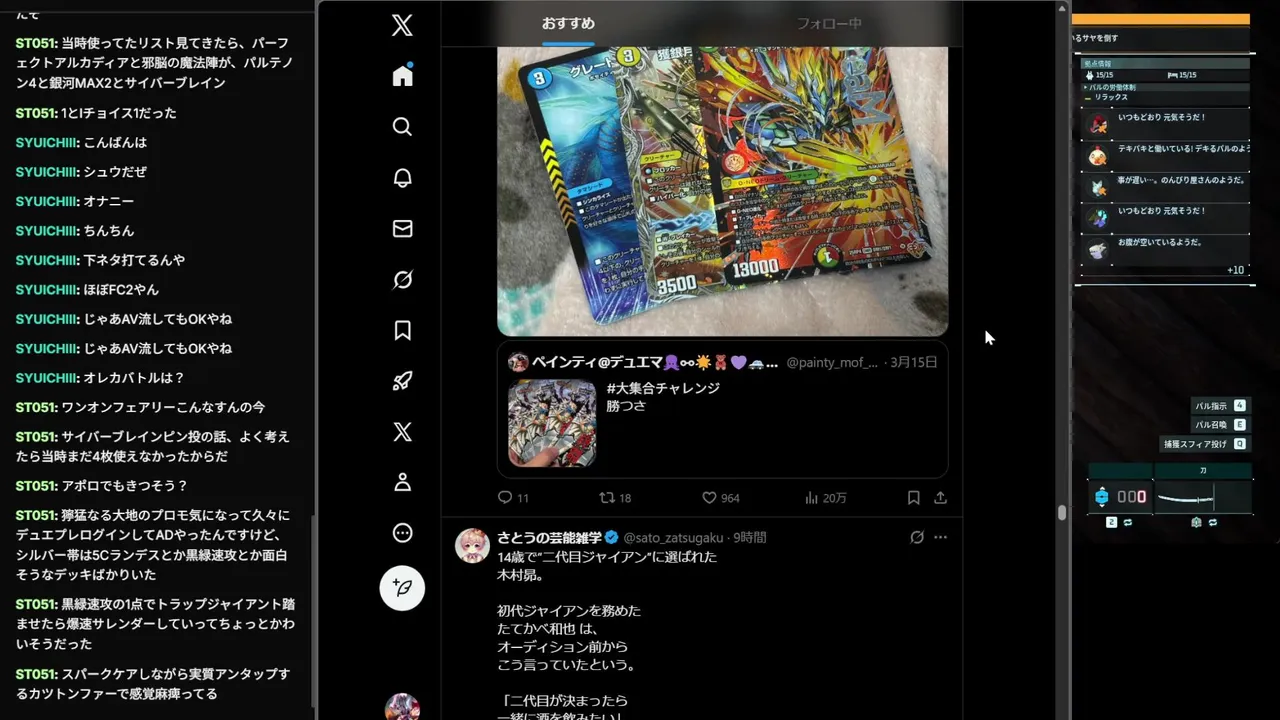
Task: Open more options on さとうの芸能雑学's post
Action: click(940, 537)
